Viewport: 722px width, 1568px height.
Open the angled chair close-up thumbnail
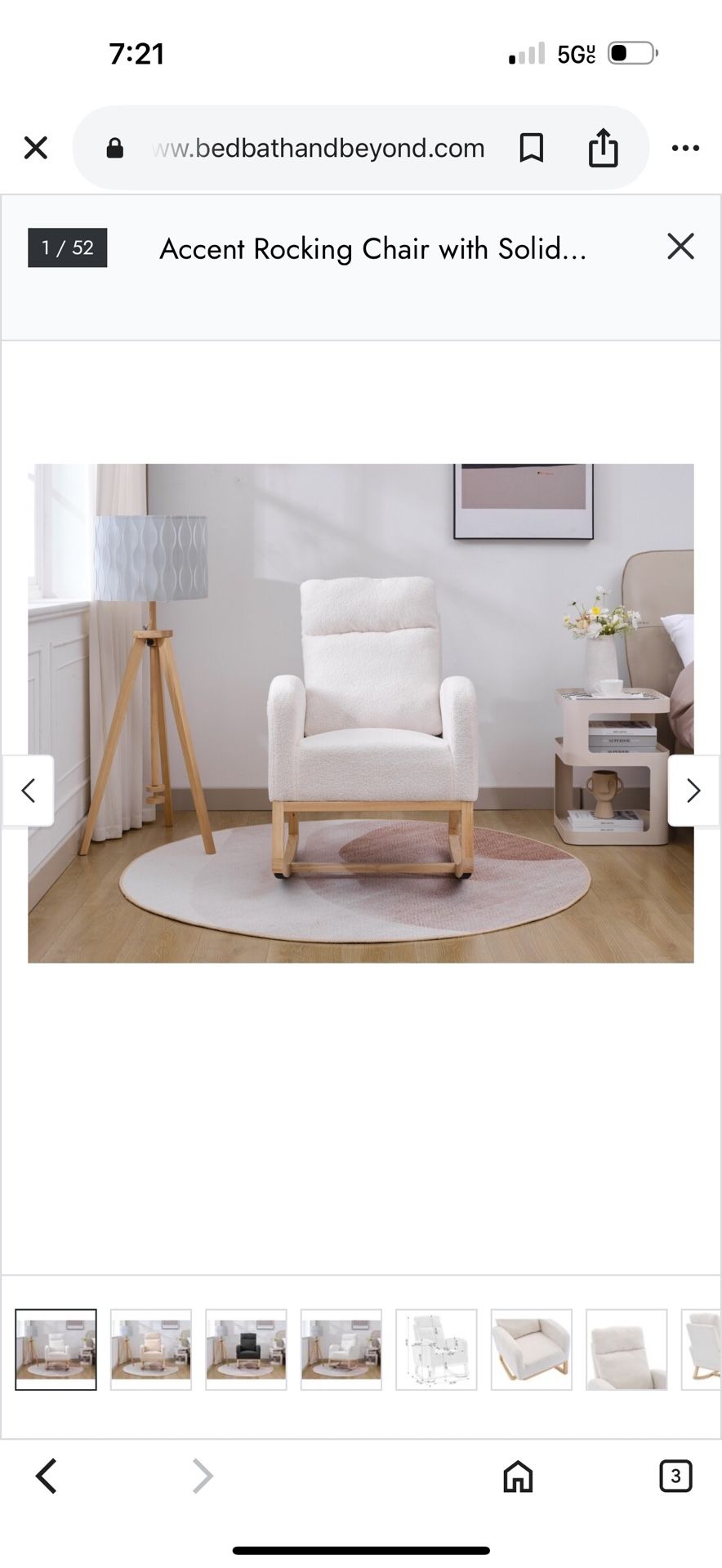point(531,1349)
